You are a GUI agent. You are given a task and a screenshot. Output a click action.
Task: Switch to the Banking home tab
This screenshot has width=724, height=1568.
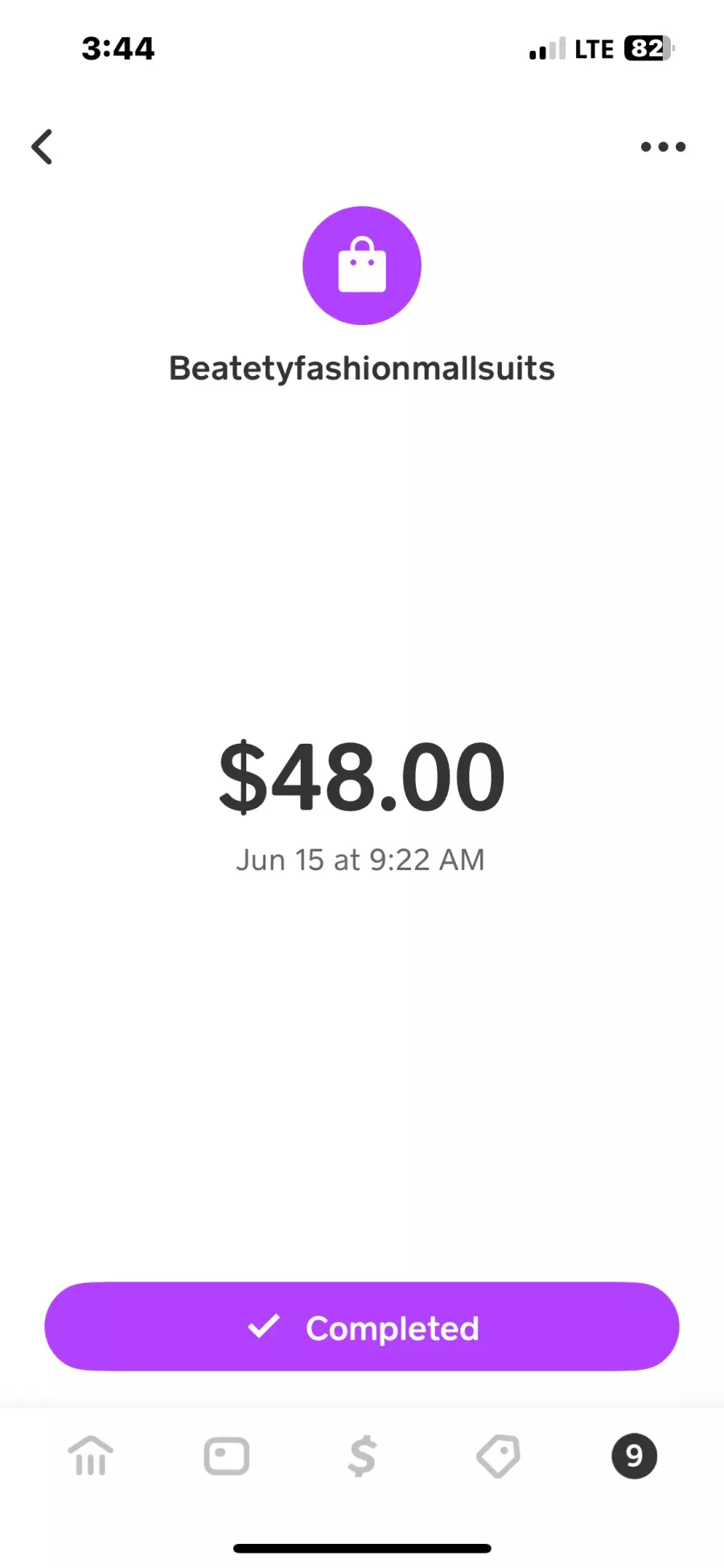90,1456
